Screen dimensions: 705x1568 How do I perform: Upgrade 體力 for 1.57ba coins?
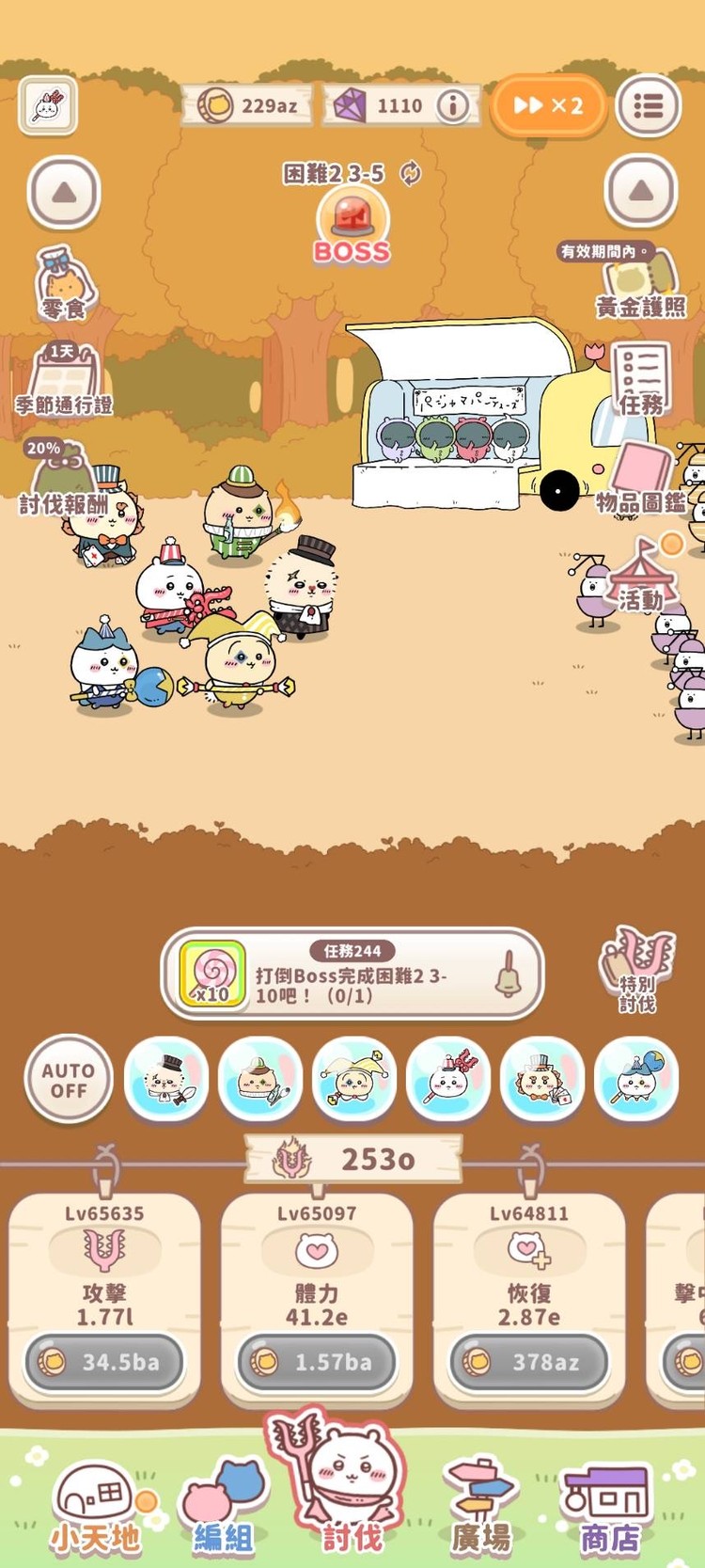[x=317, y=1362]
